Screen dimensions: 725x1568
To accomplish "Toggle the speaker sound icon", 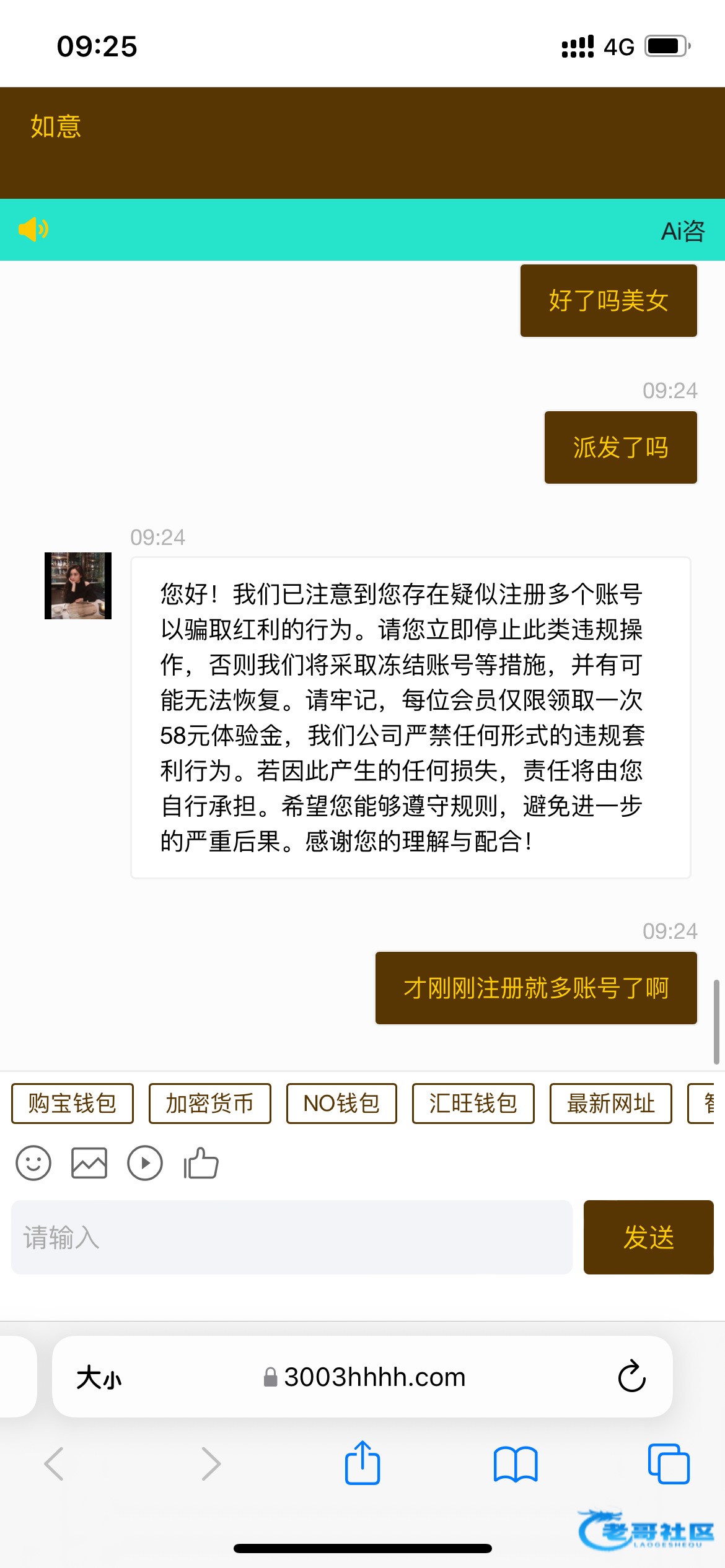I will (x=33, y=230).
